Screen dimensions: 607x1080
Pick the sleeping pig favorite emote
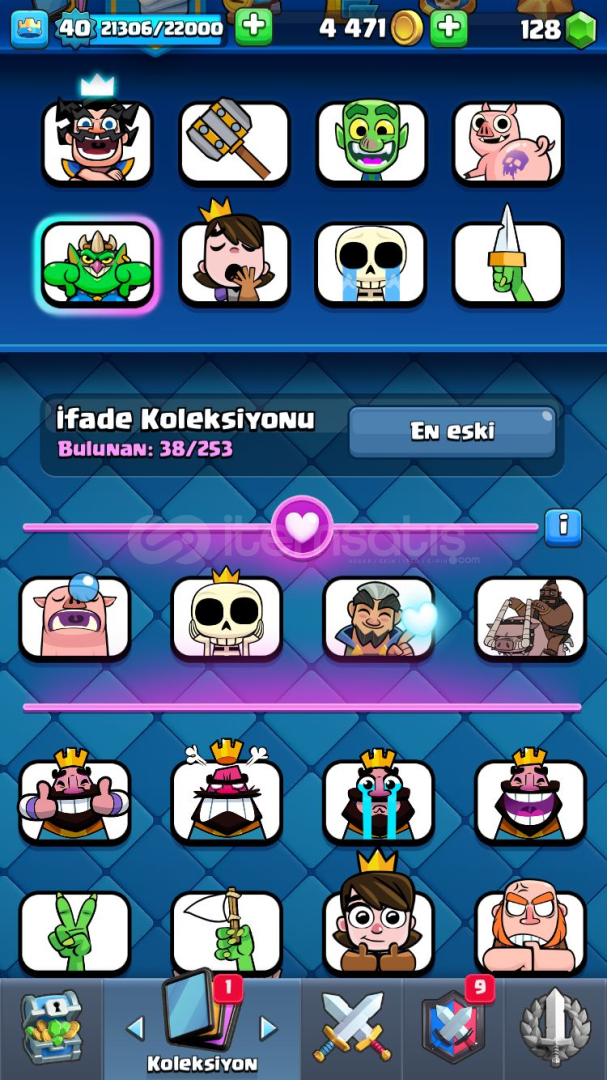pos(75,618)
